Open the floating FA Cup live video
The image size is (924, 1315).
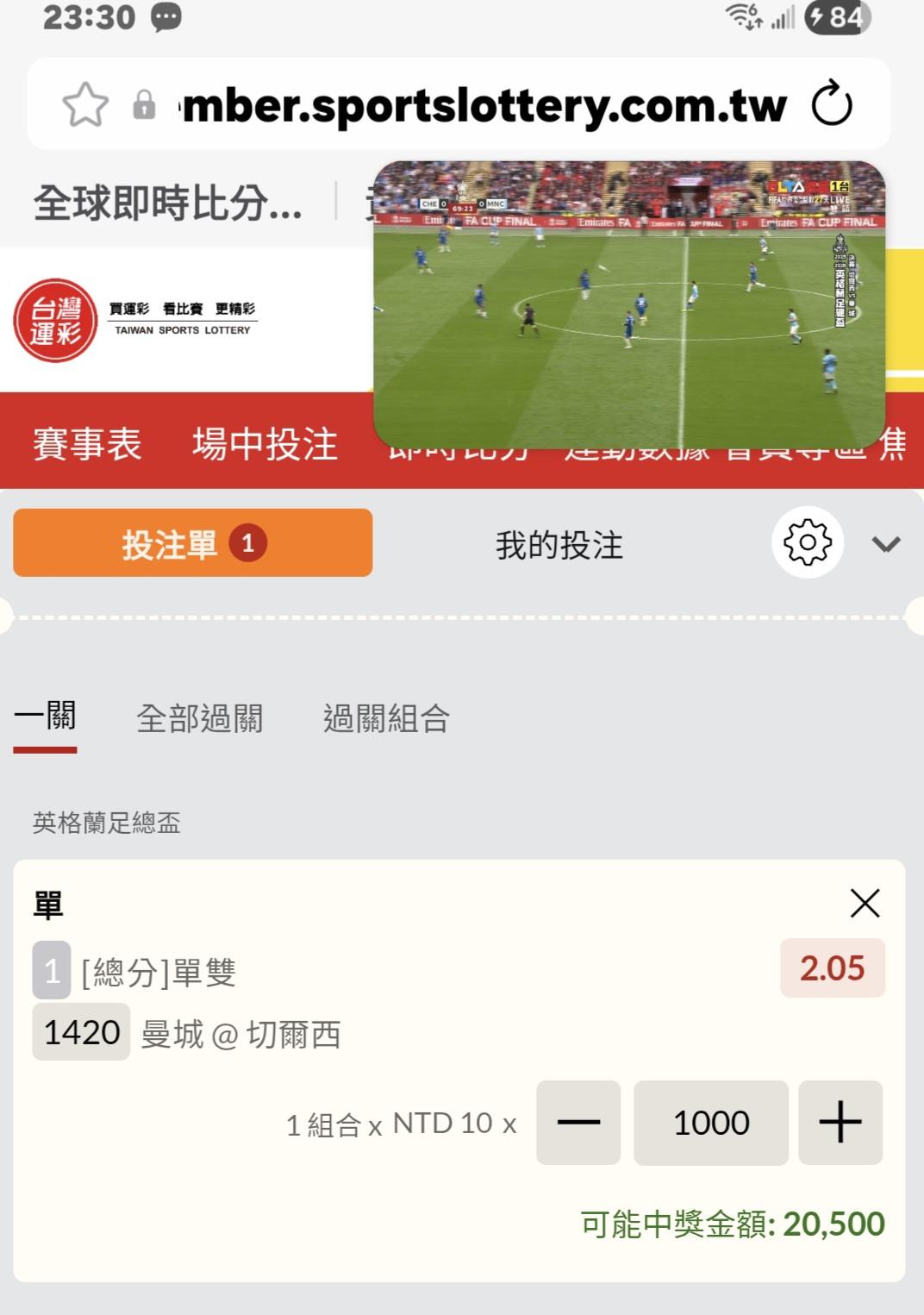pos(629,304)
